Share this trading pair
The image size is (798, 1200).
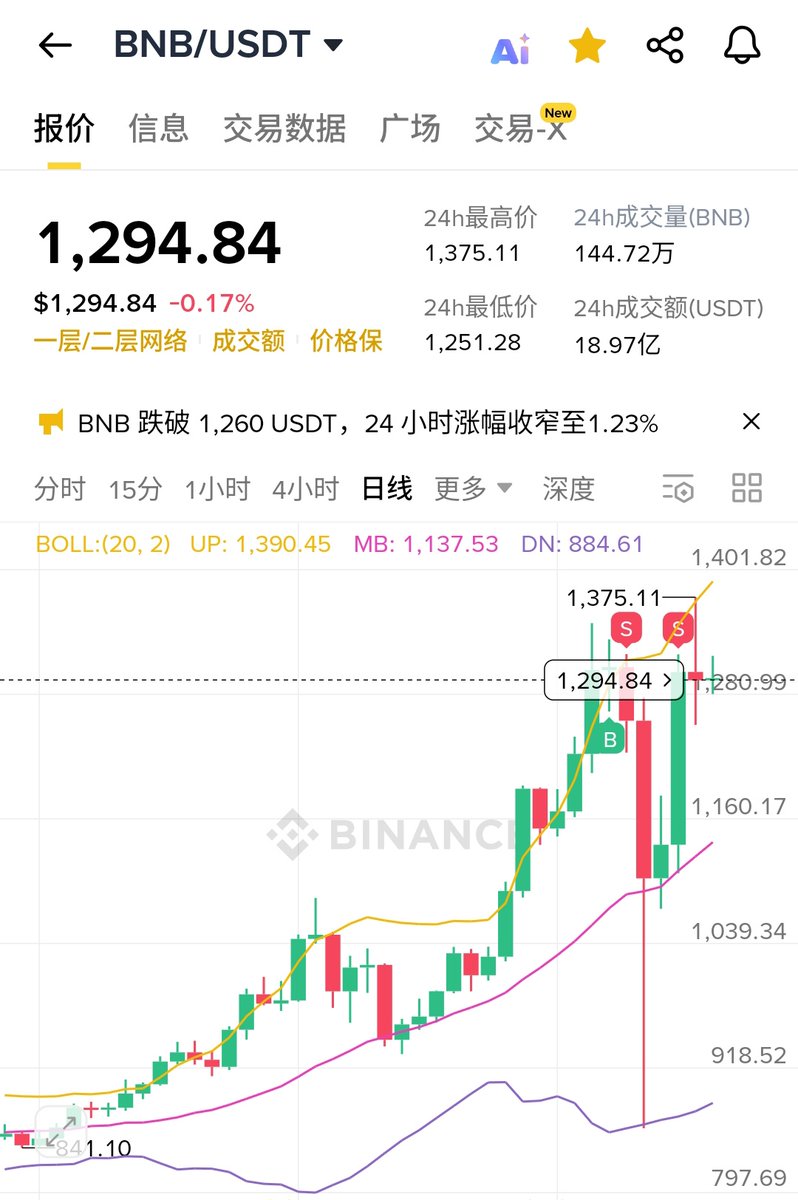point(665,46)
